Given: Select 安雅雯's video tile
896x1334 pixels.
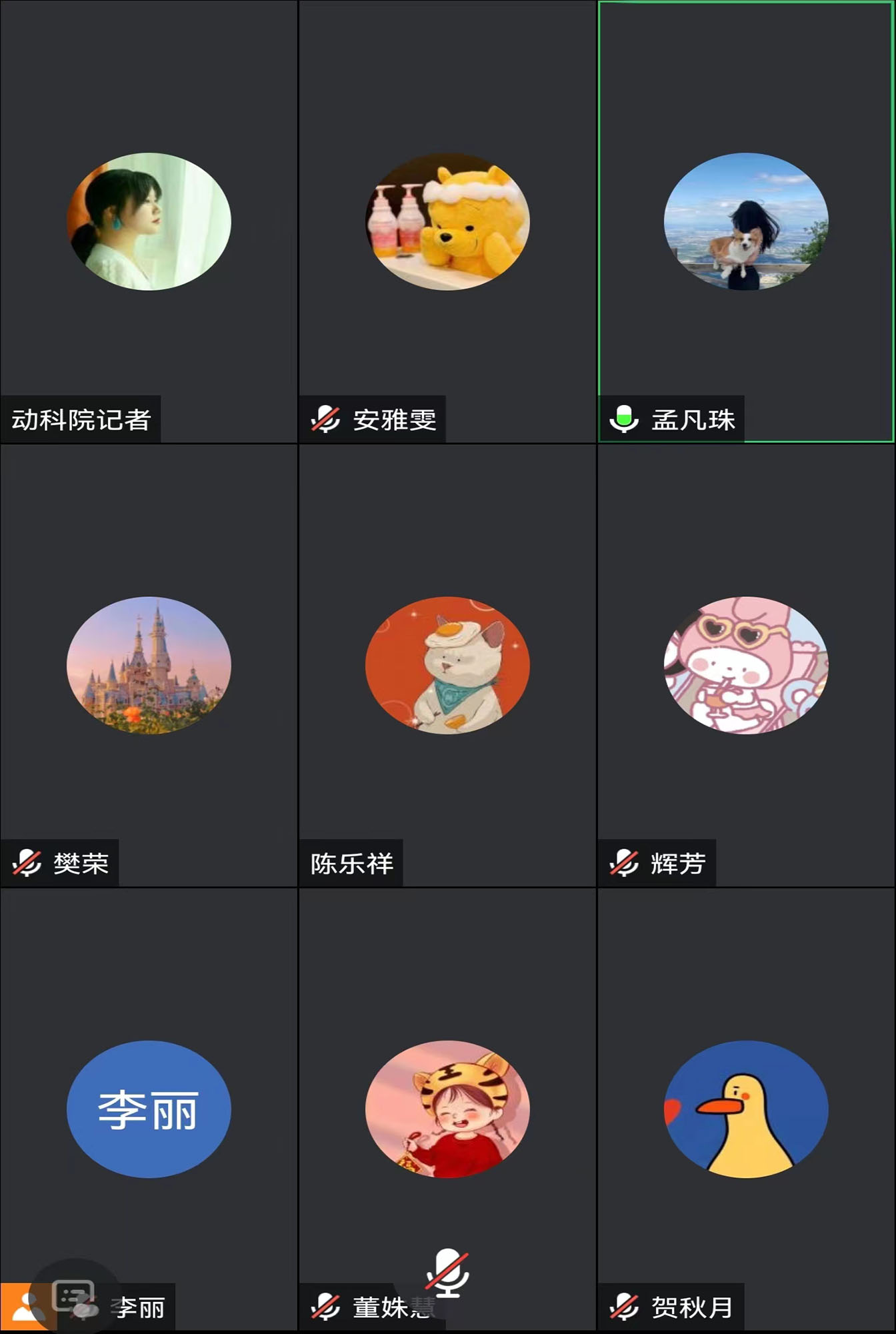Looking at the screenshot, I should tap(447, 221).
